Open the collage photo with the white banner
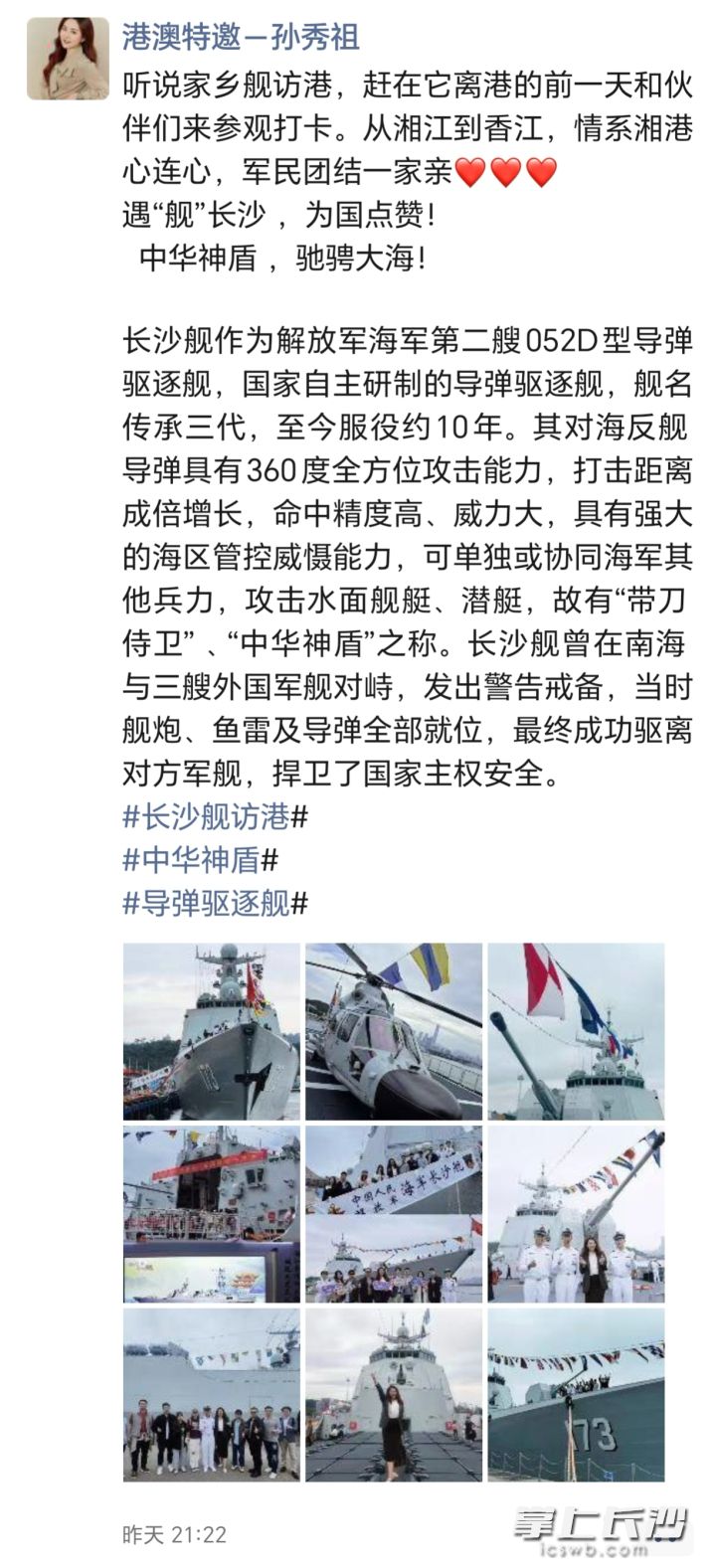Viewport: 715px width, 1568px height. point(393,1213)
